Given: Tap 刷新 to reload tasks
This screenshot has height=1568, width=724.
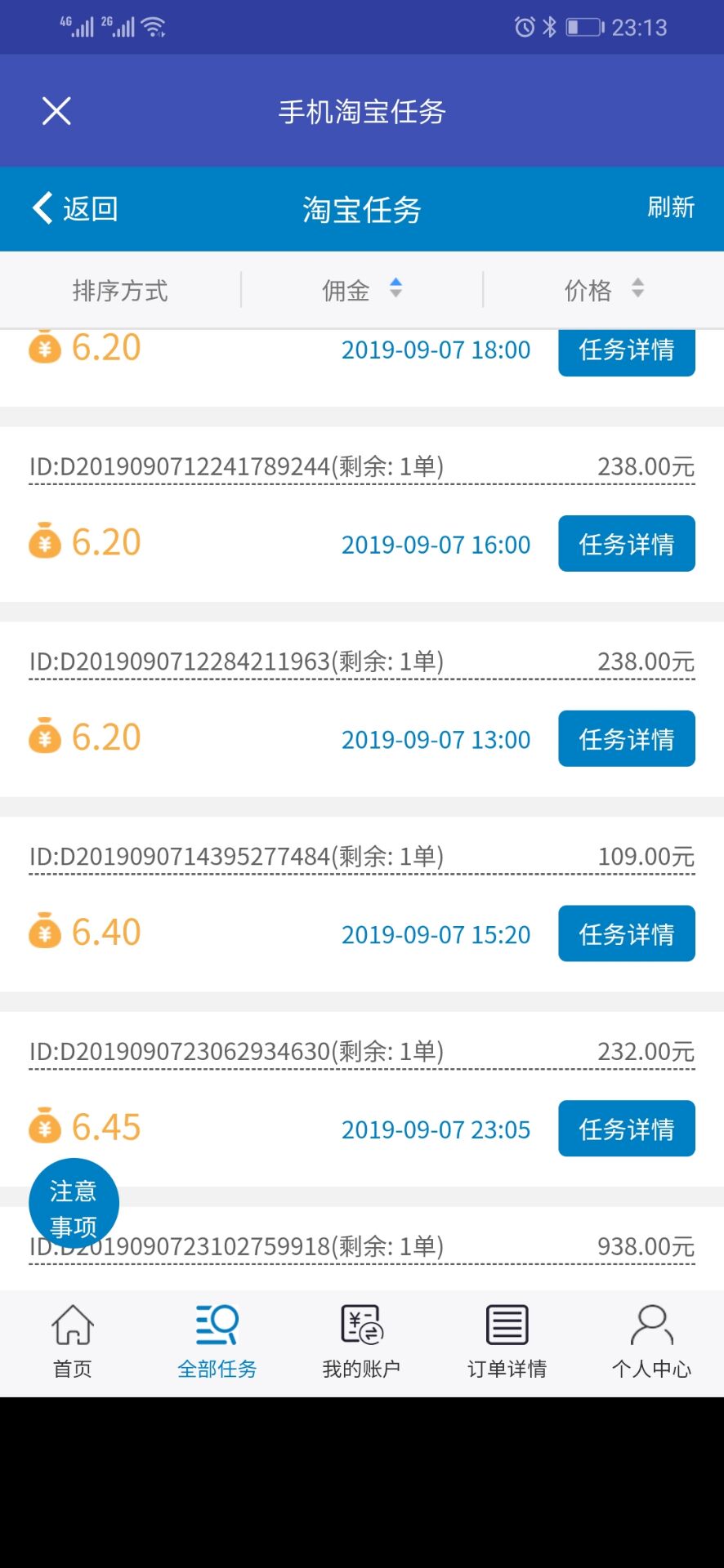Looking at the screenshot, I should click(x=670, y=207).
